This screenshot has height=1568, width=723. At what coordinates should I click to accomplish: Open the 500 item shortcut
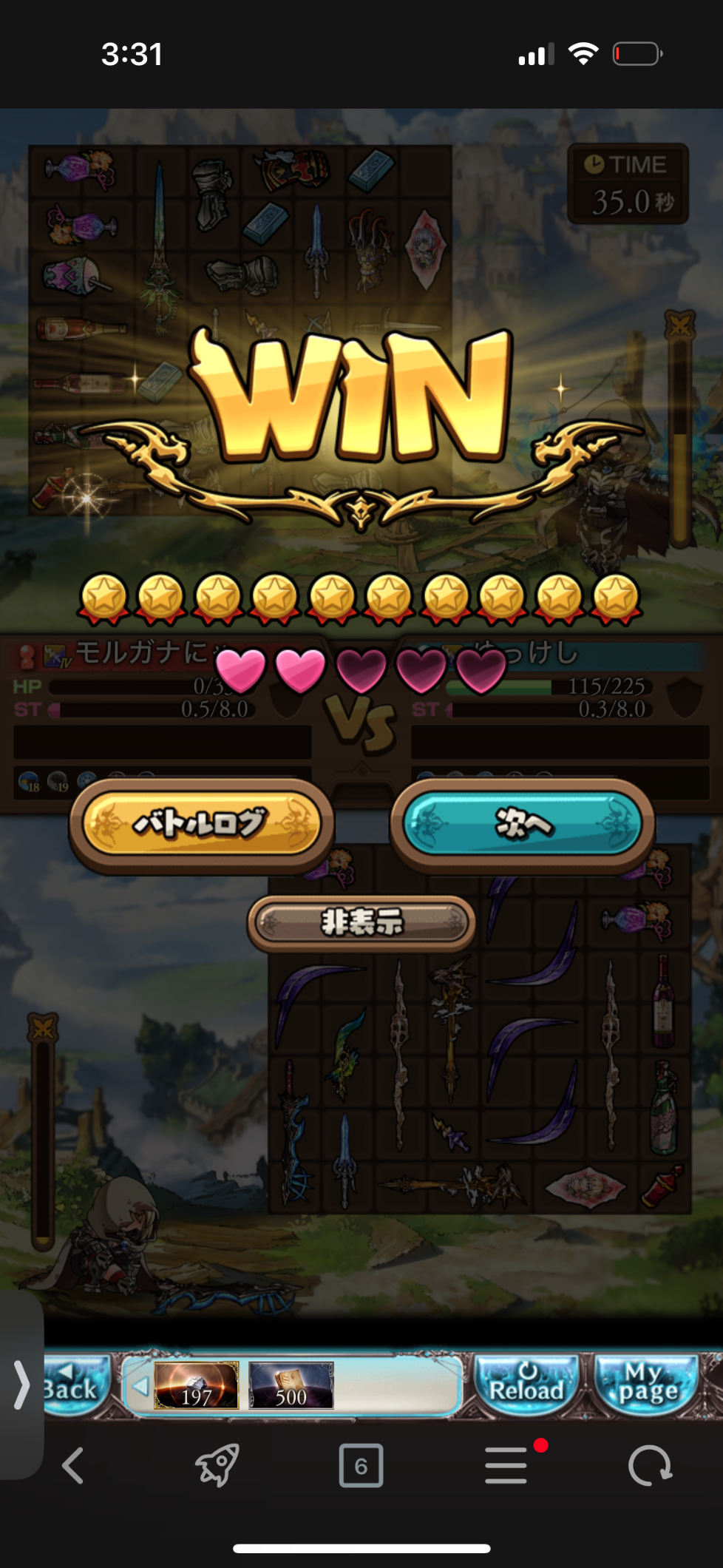pyautogui.click(x=291, y=1385)
